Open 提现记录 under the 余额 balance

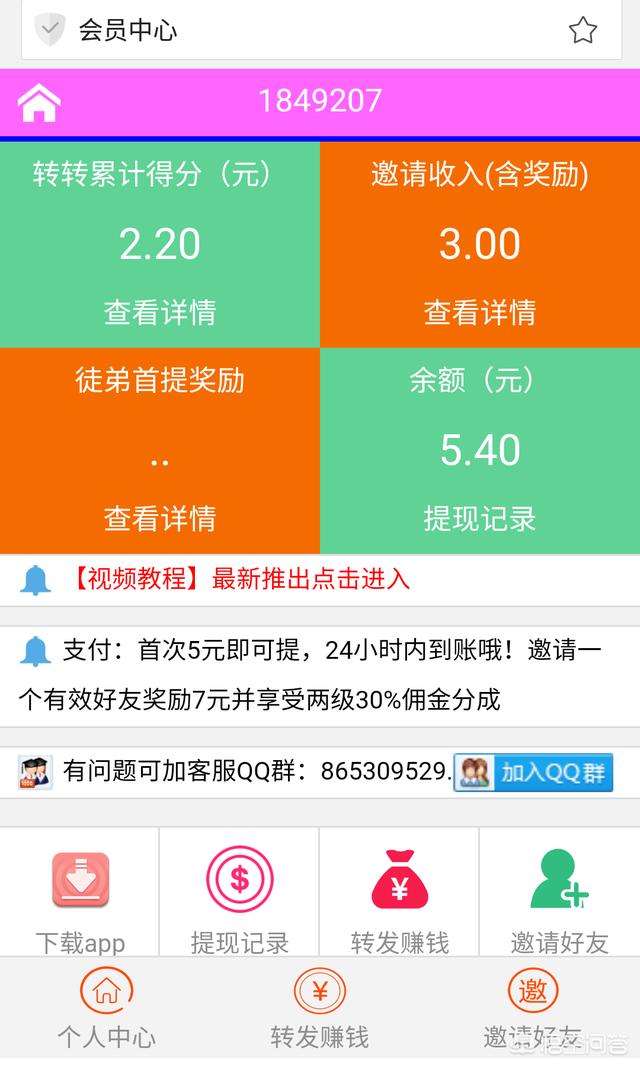tap(479, 519)
